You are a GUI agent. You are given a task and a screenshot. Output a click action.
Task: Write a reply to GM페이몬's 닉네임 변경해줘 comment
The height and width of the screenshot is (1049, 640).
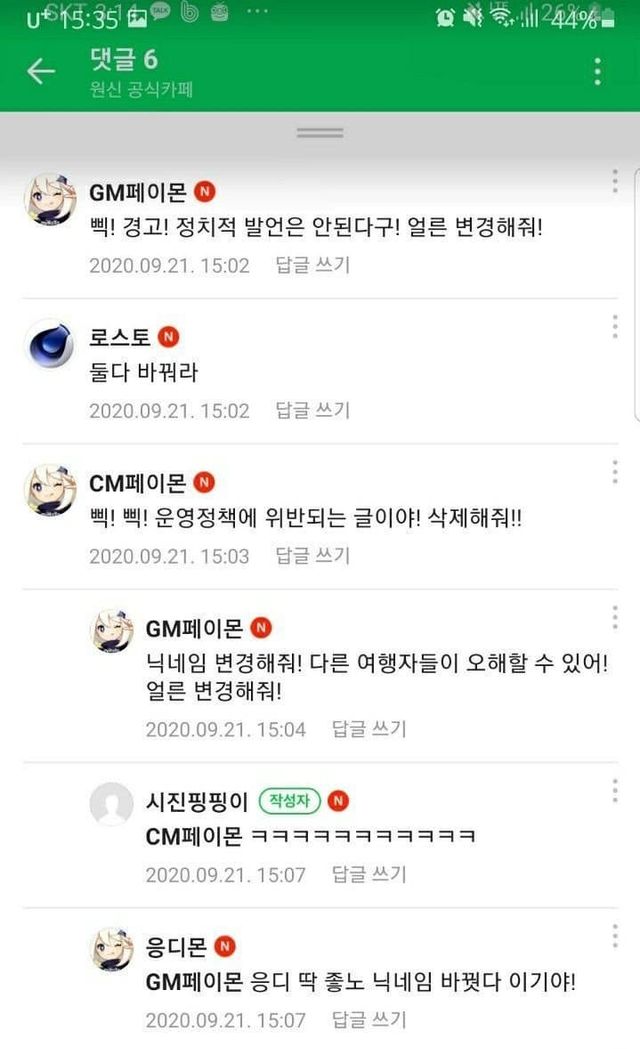[369, 729]
